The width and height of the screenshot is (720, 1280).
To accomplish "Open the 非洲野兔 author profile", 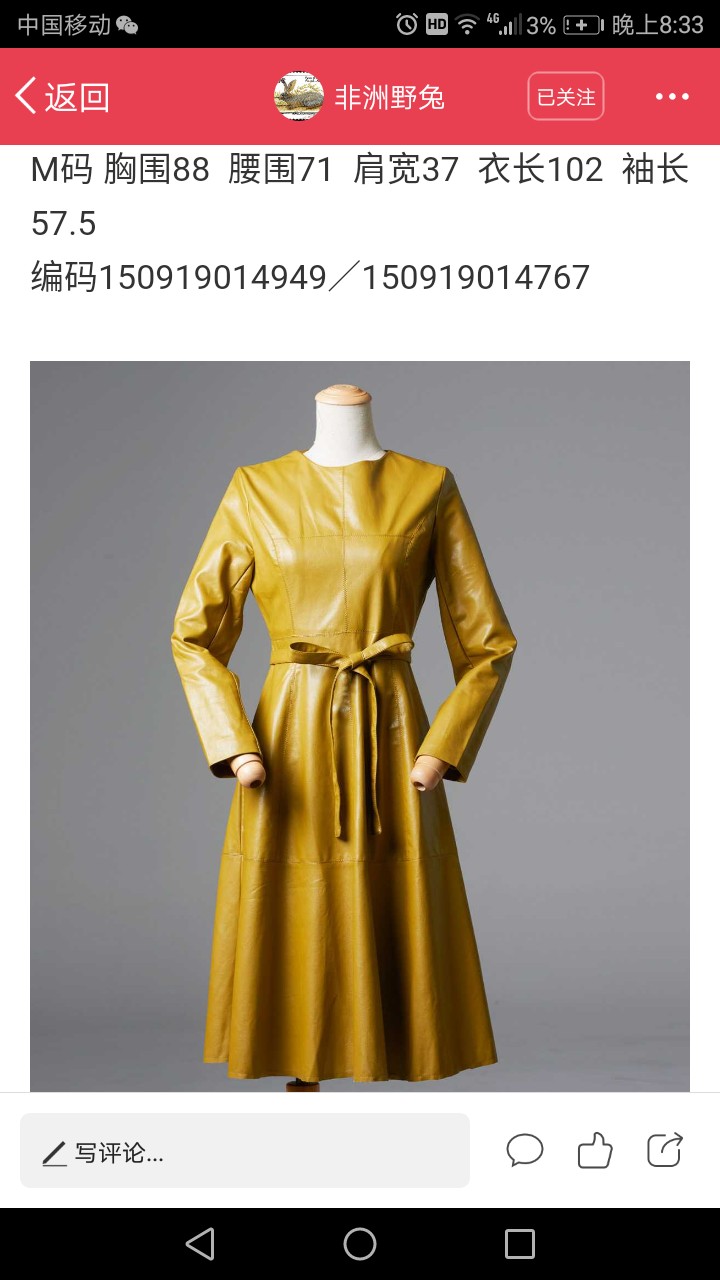I will 359,97.
